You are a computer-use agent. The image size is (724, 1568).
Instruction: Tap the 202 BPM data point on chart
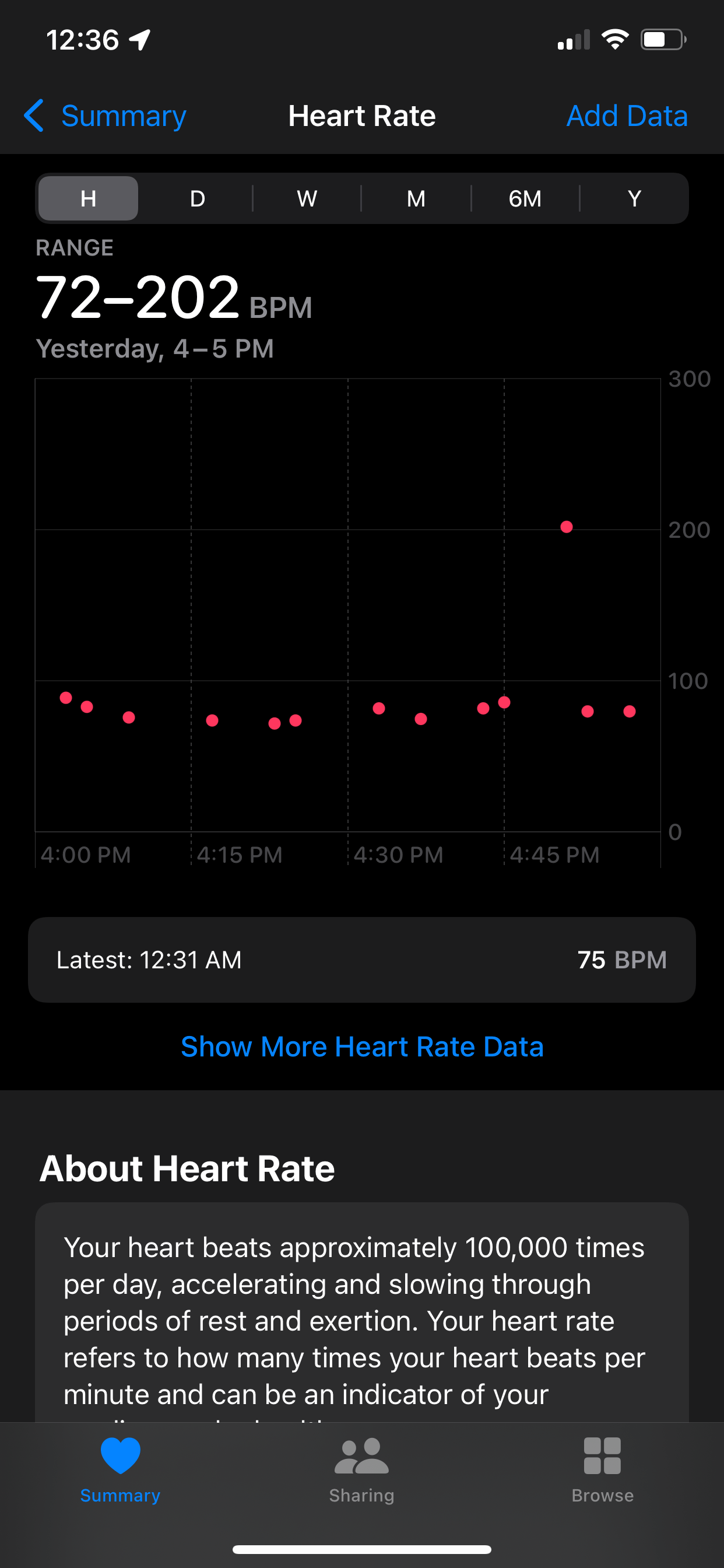pos(567,527)
